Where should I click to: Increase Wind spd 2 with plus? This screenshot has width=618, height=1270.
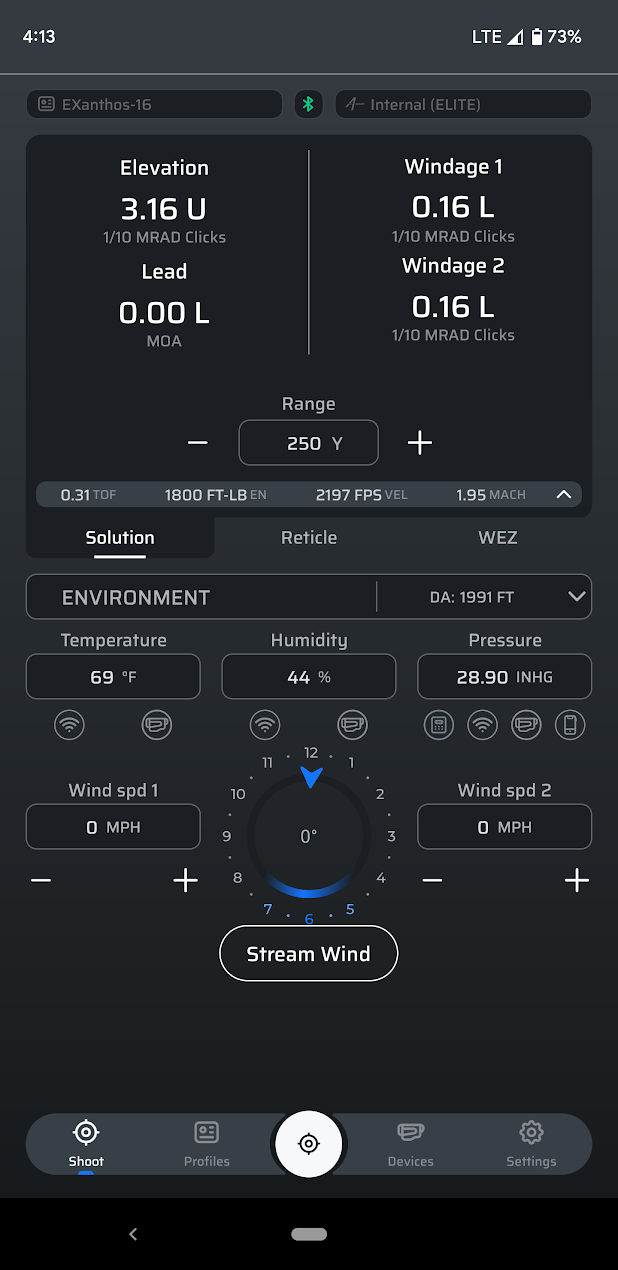pyautogui.click(x=576, y=880)
